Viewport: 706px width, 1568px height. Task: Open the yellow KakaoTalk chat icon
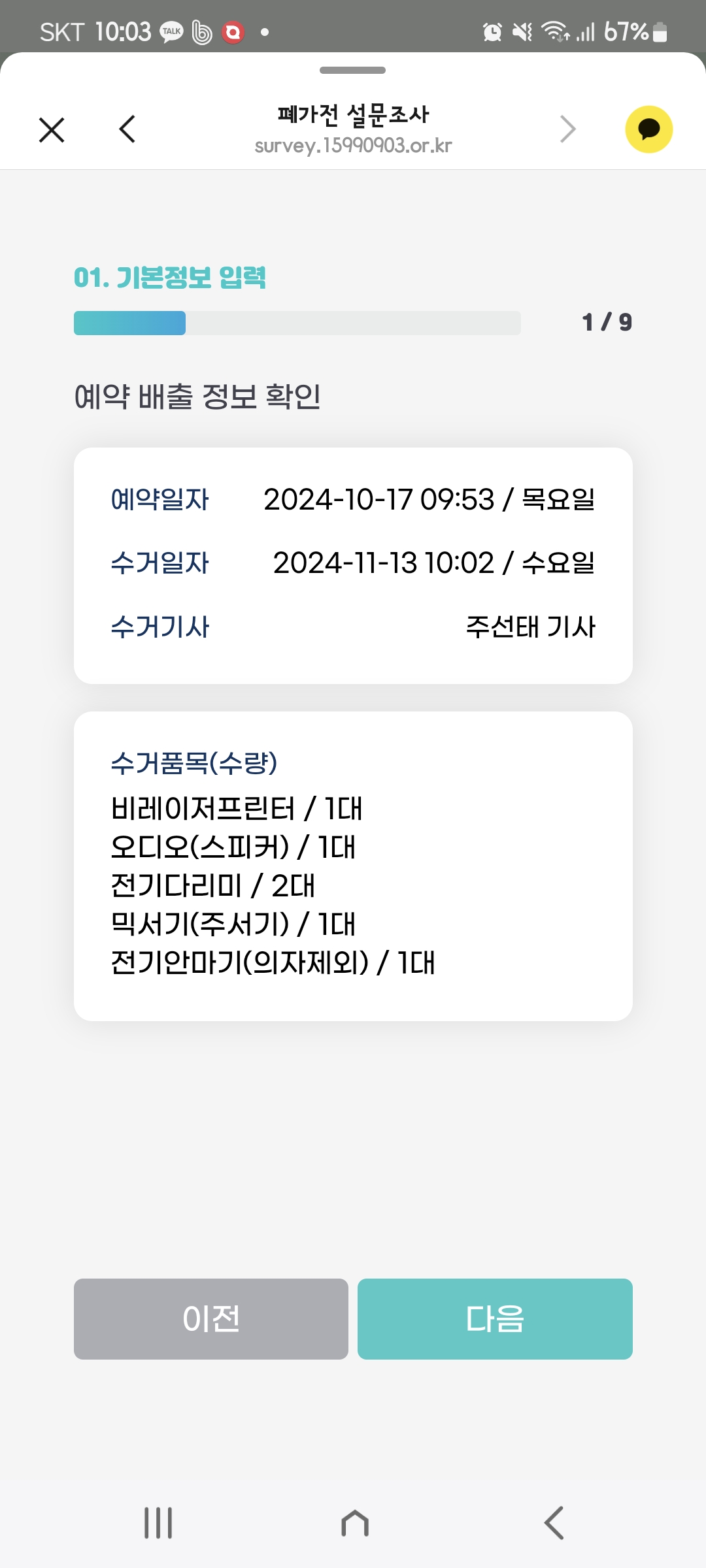point(648,129)
